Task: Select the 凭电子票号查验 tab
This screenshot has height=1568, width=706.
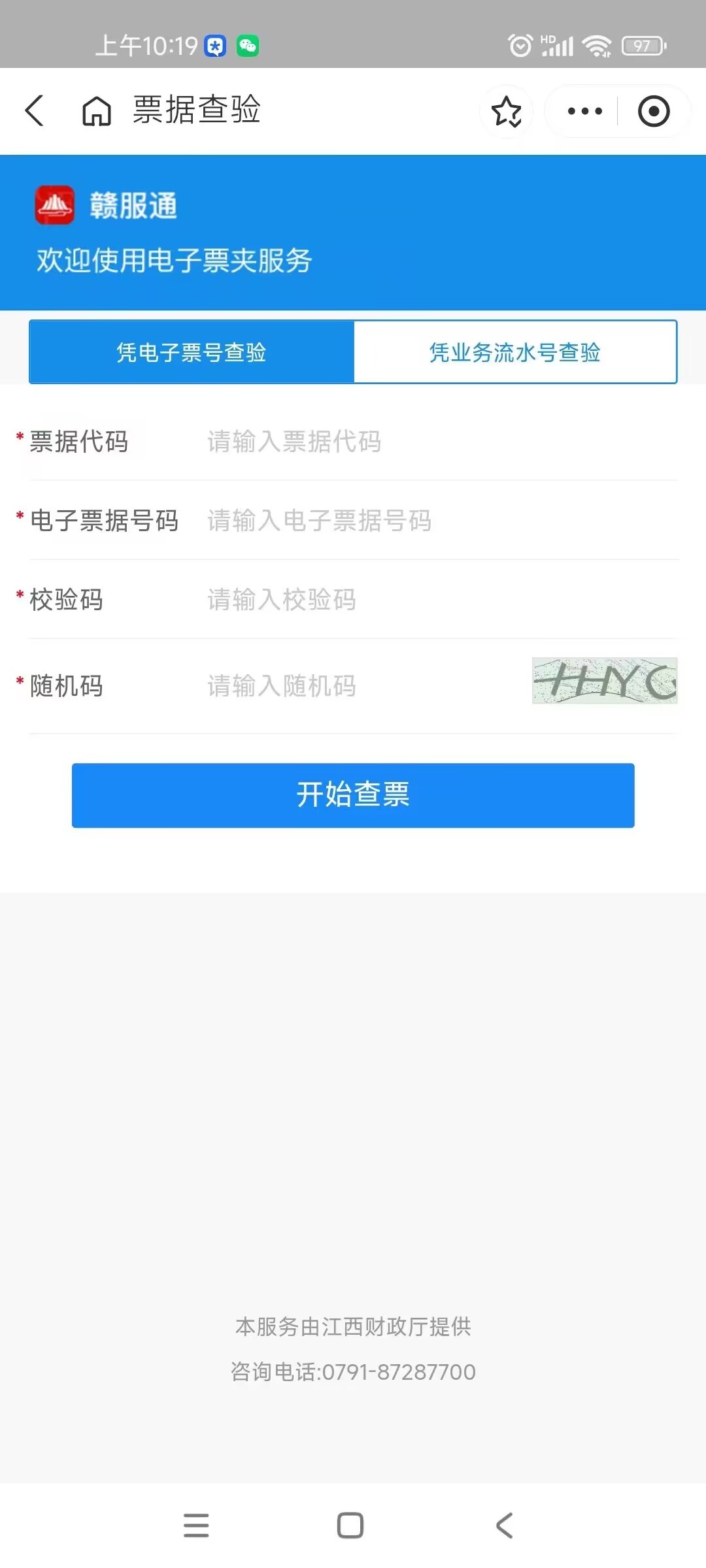Action: click(192, 352)
